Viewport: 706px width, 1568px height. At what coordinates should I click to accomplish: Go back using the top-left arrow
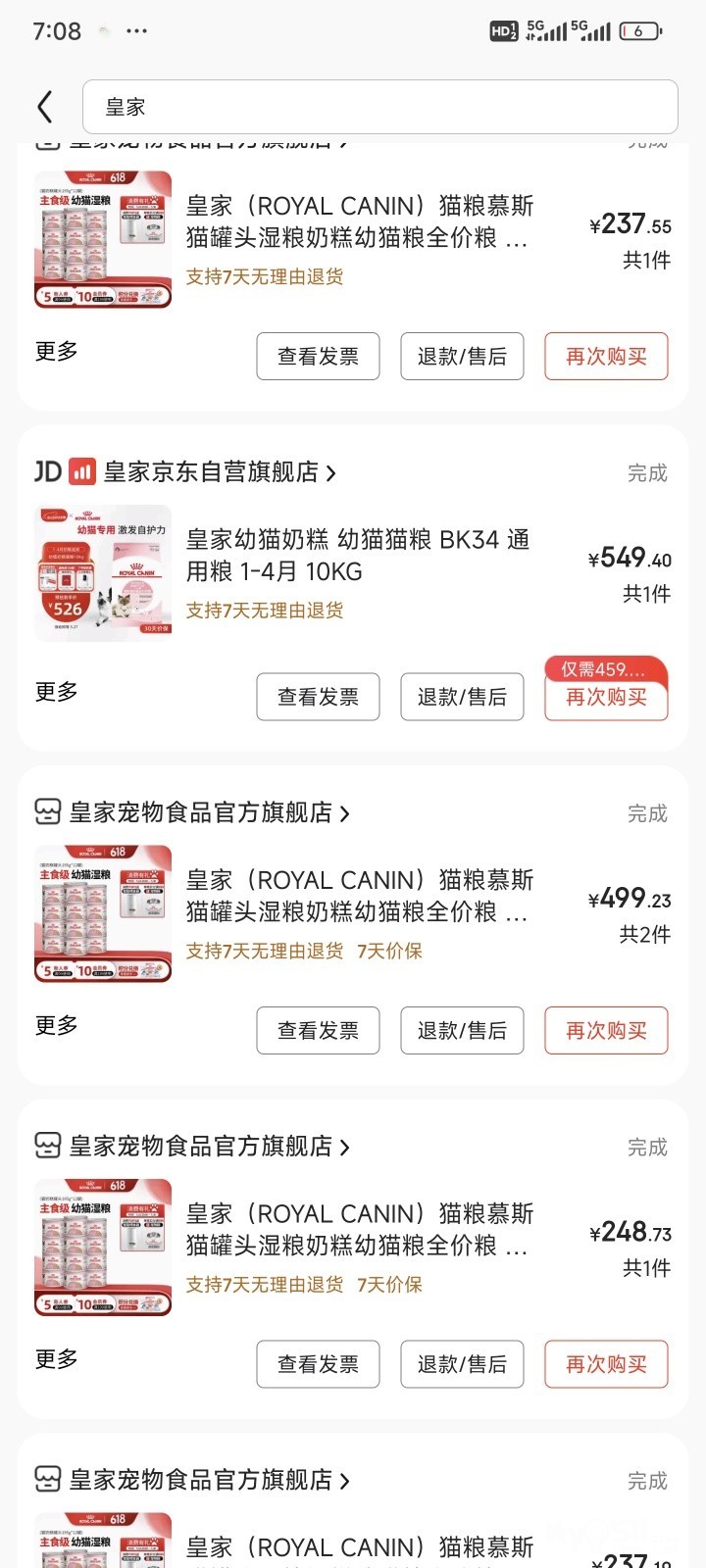(x=45, y=107)
